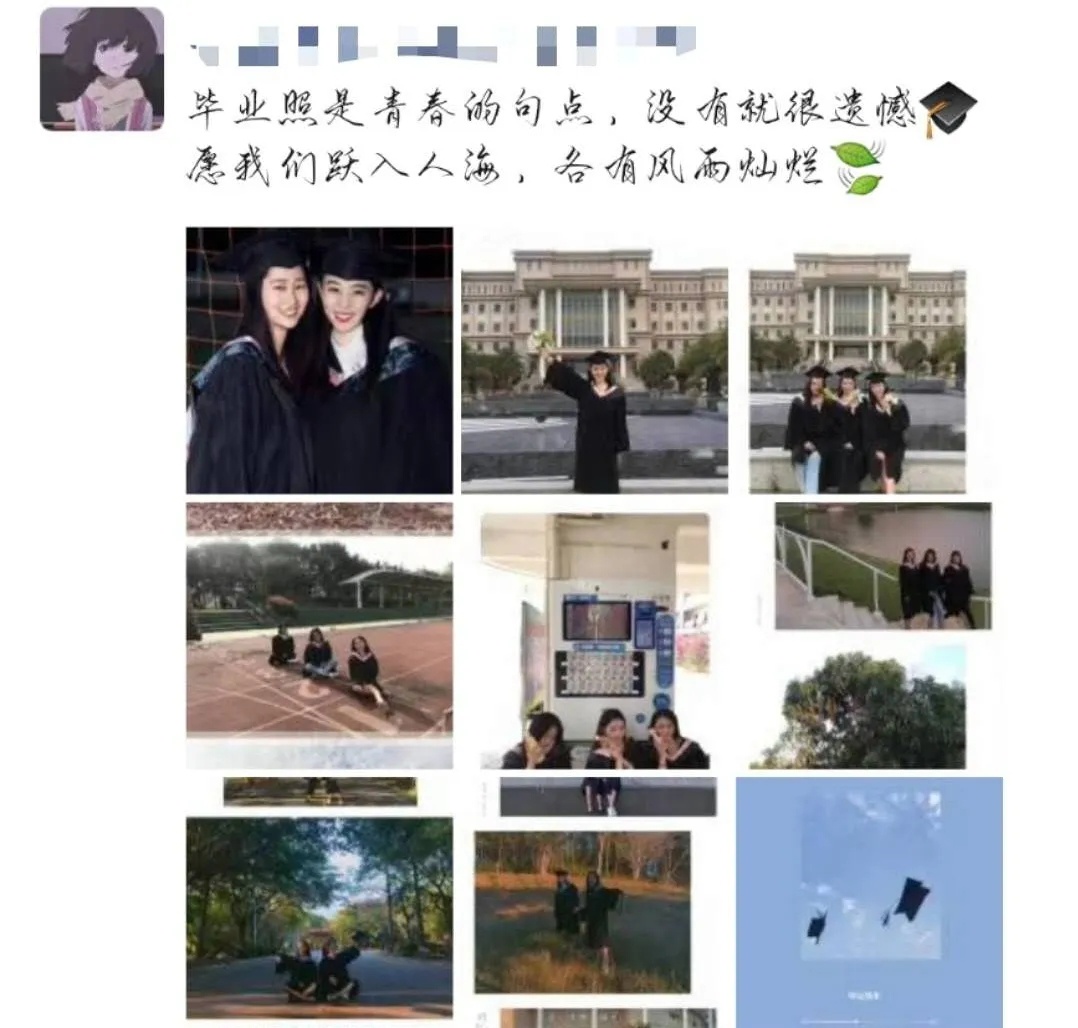Open the vending machine photo
The width and height of the screenshot is (1078, 1028).
pos(595,640)
